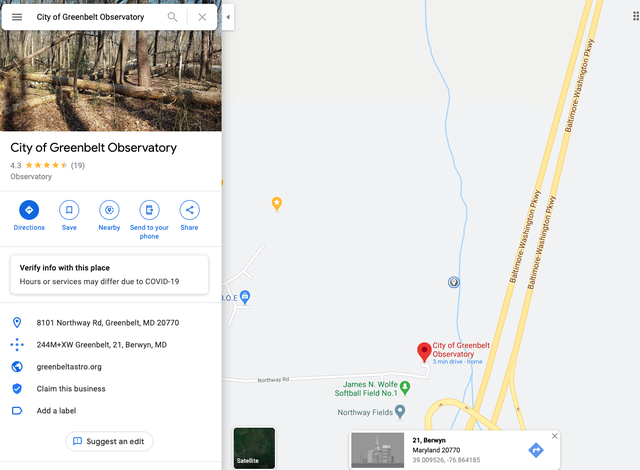
Task: Open directions arrow on Berwyn card
Action: [535, 451]
